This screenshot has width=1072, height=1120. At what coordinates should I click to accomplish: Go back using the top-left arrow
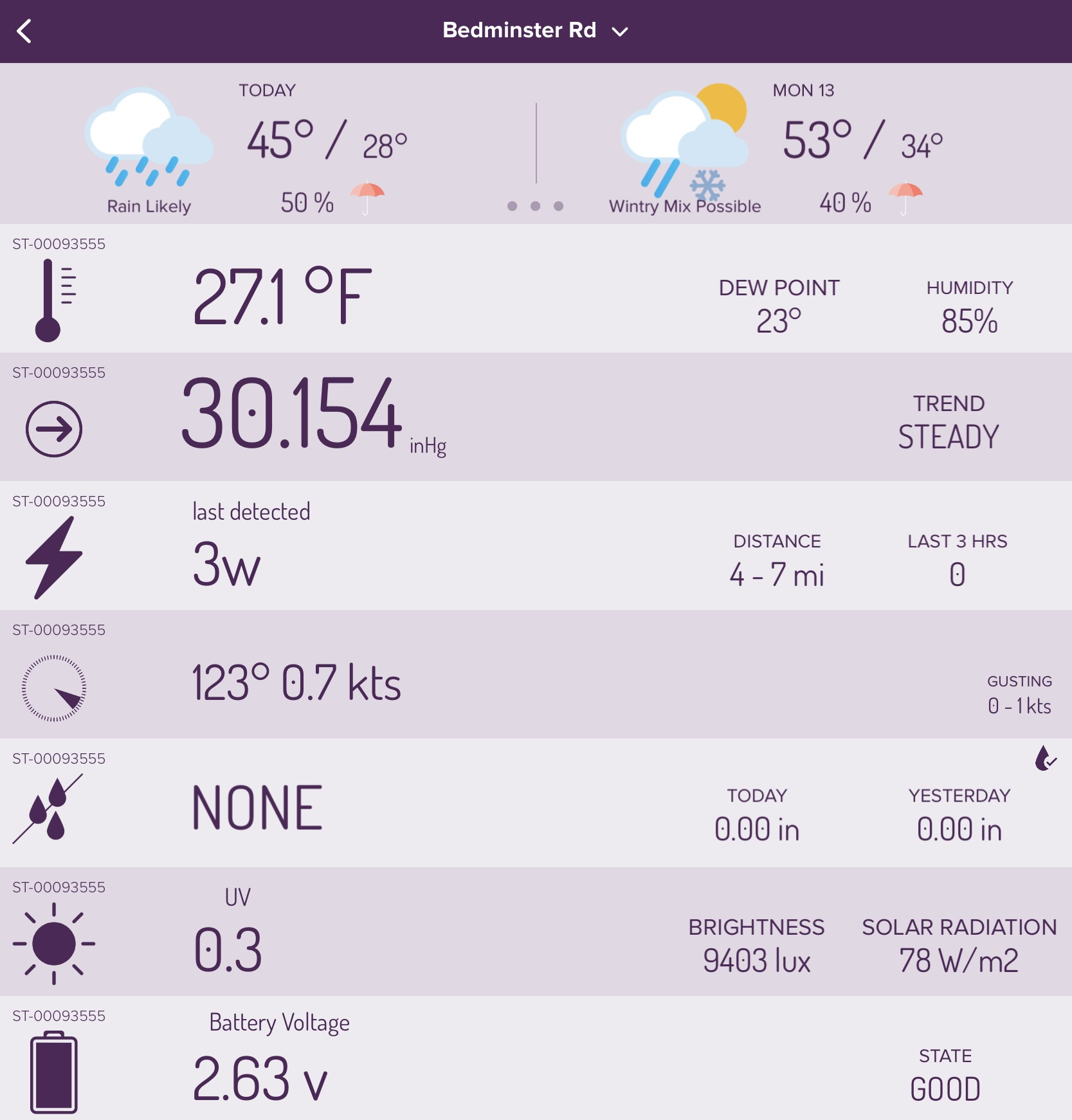(x=24, y=31)
